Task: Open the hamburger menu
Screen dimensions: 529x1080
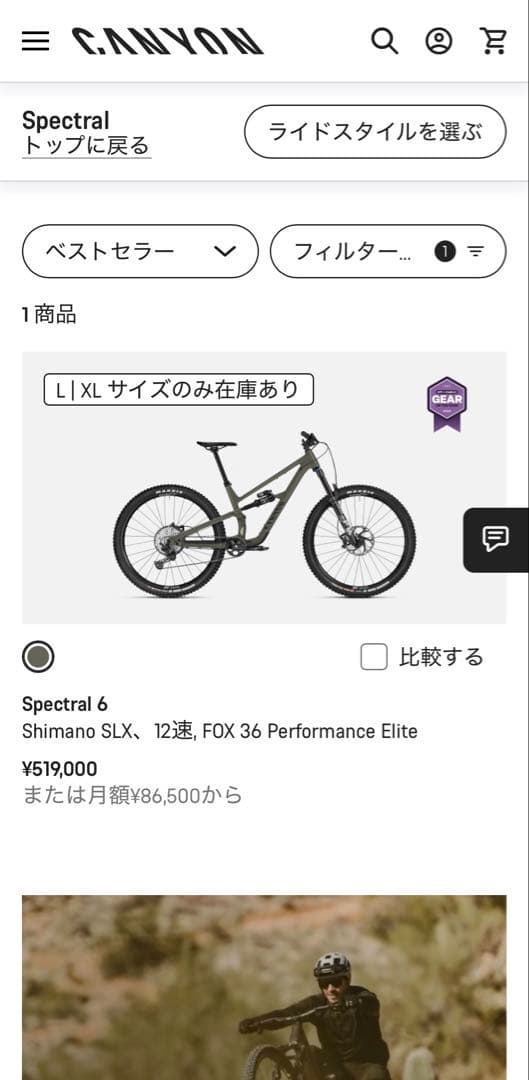Action: 35,41
